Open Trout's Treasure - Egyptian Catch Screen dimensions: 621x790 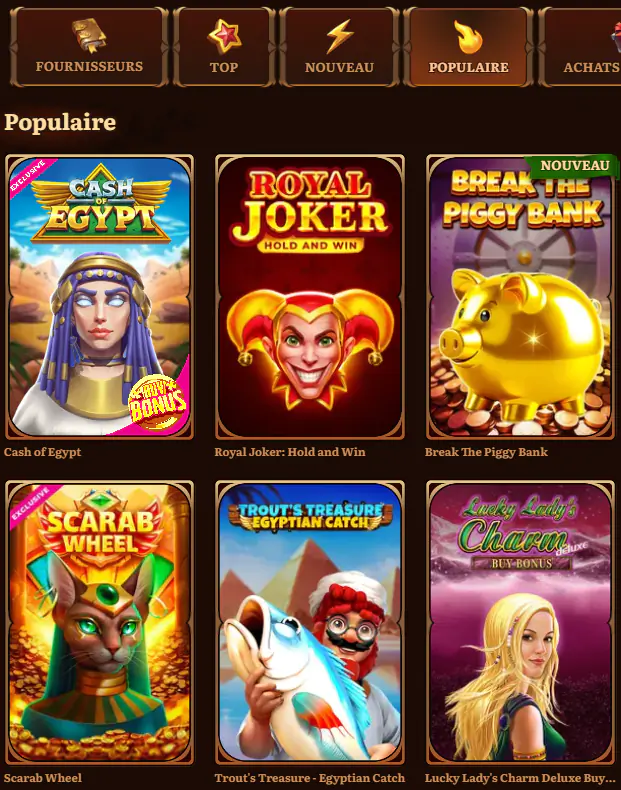click(x=309, y=622)
